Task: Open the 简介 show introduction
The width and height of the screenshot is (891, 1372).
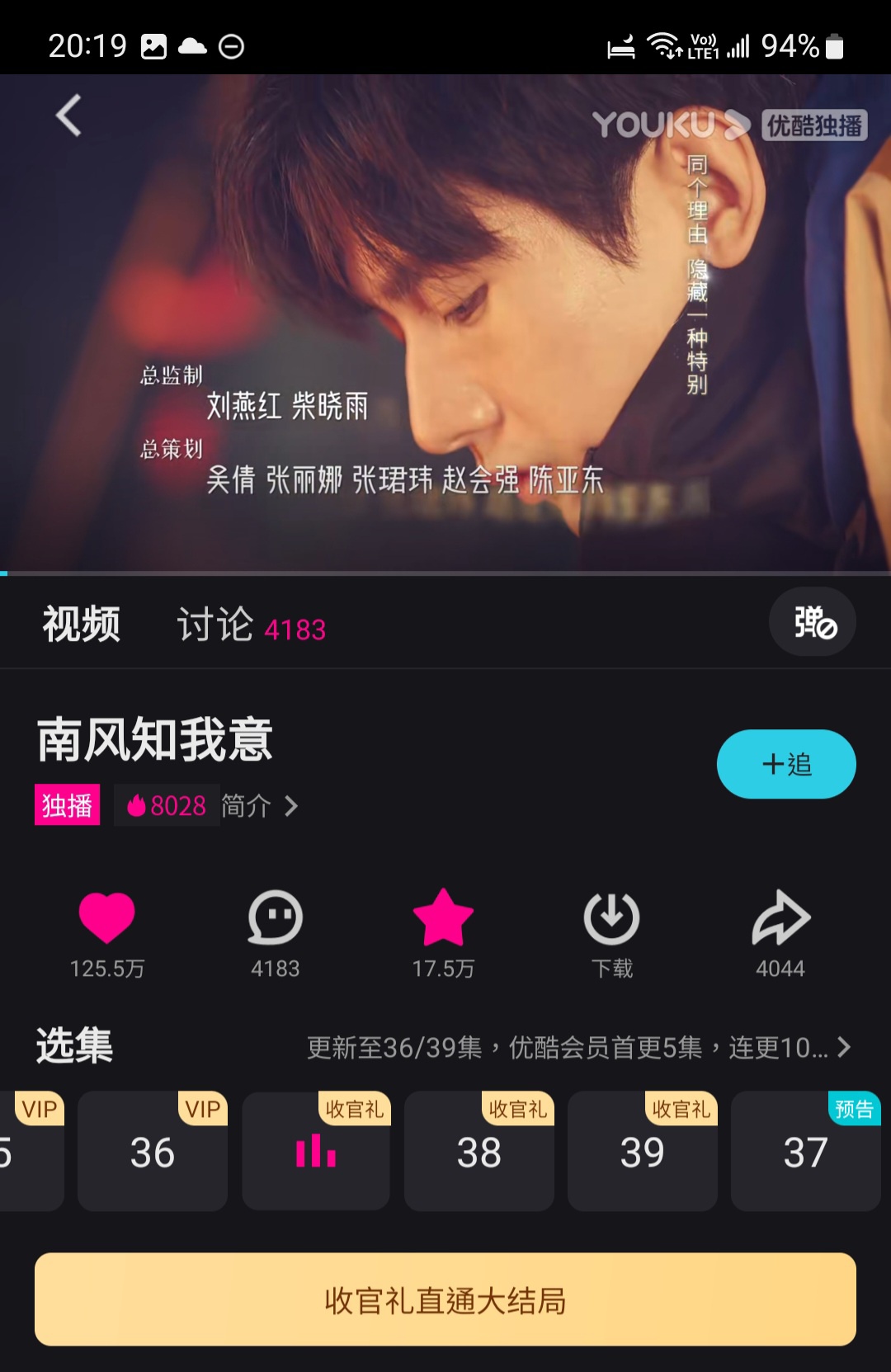Action: (259, 805)
